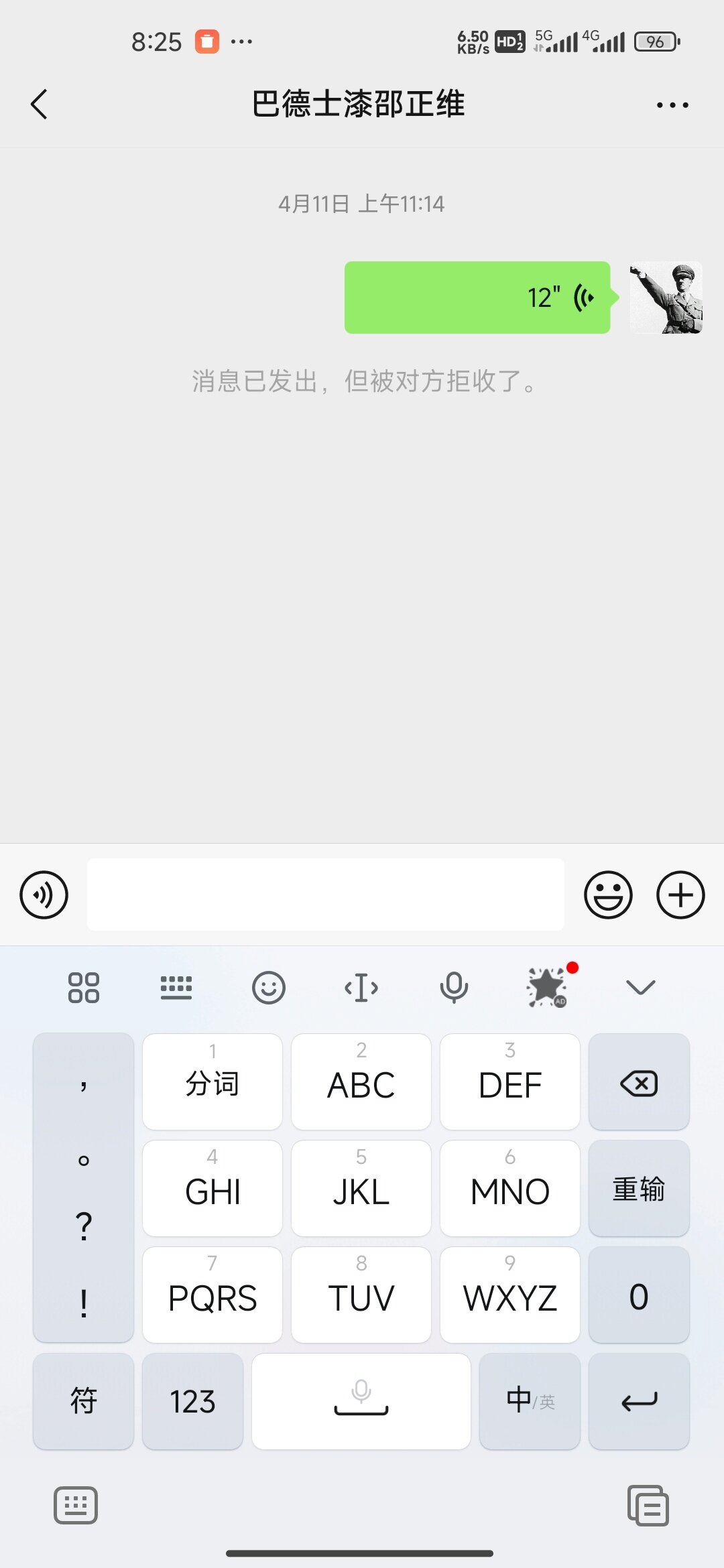Open the clipboard icon below the keyboard
This screenshot has height=1568, width=724.
tap(648, 1506)
